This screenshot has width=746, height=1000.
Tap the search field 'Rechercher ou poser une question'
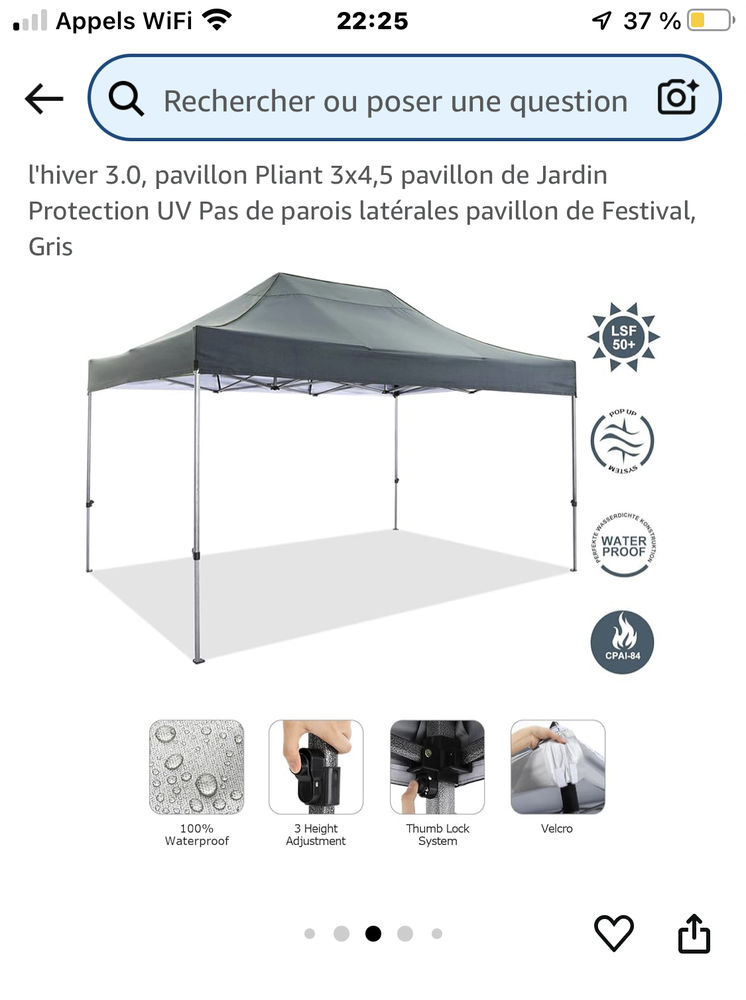click(395, 101)
